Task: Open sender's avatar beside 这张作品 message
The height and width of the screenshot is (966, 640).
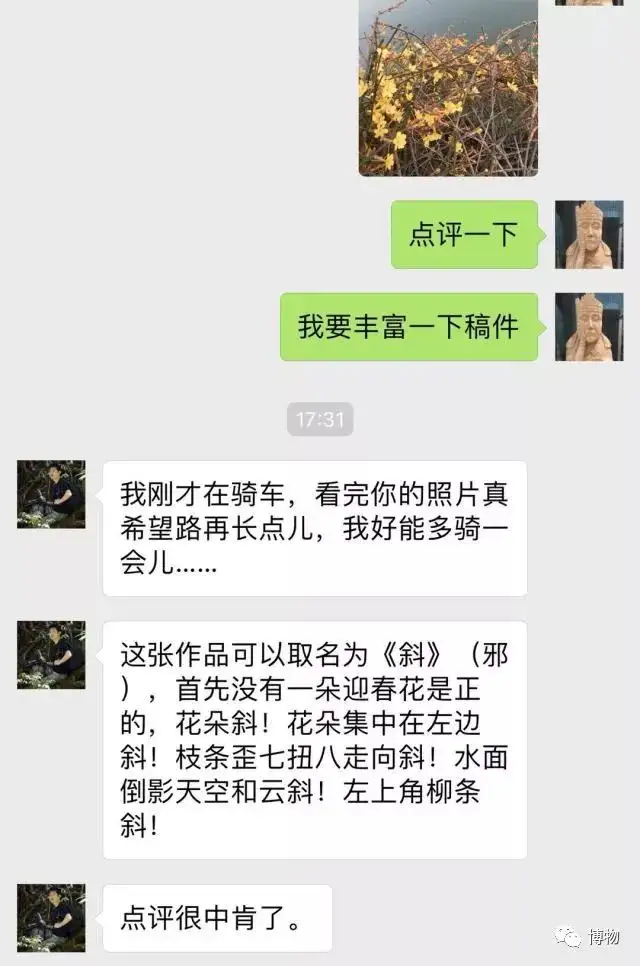Action: [x=51, y=655]
